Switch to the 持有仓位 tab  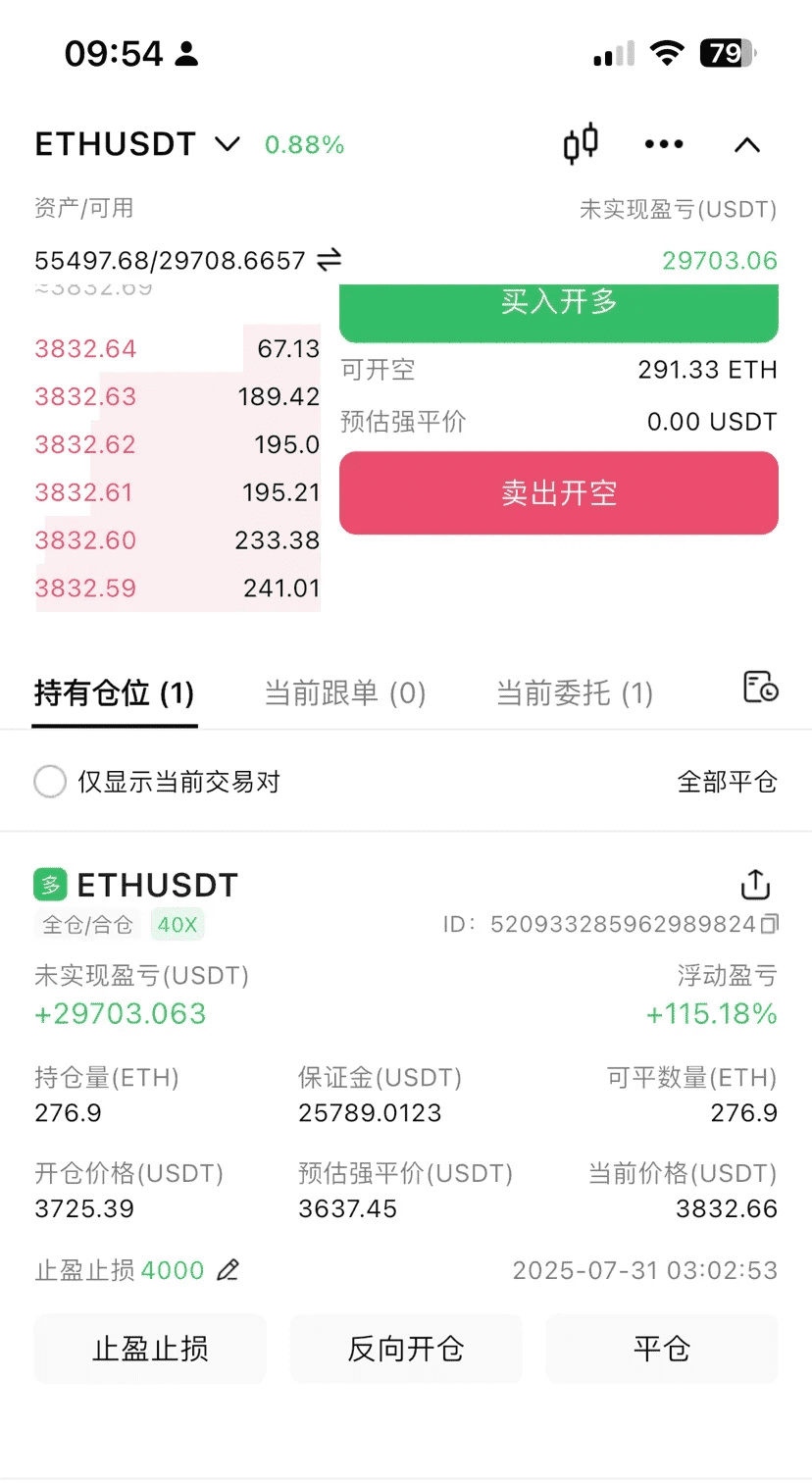tap(115, 693)
